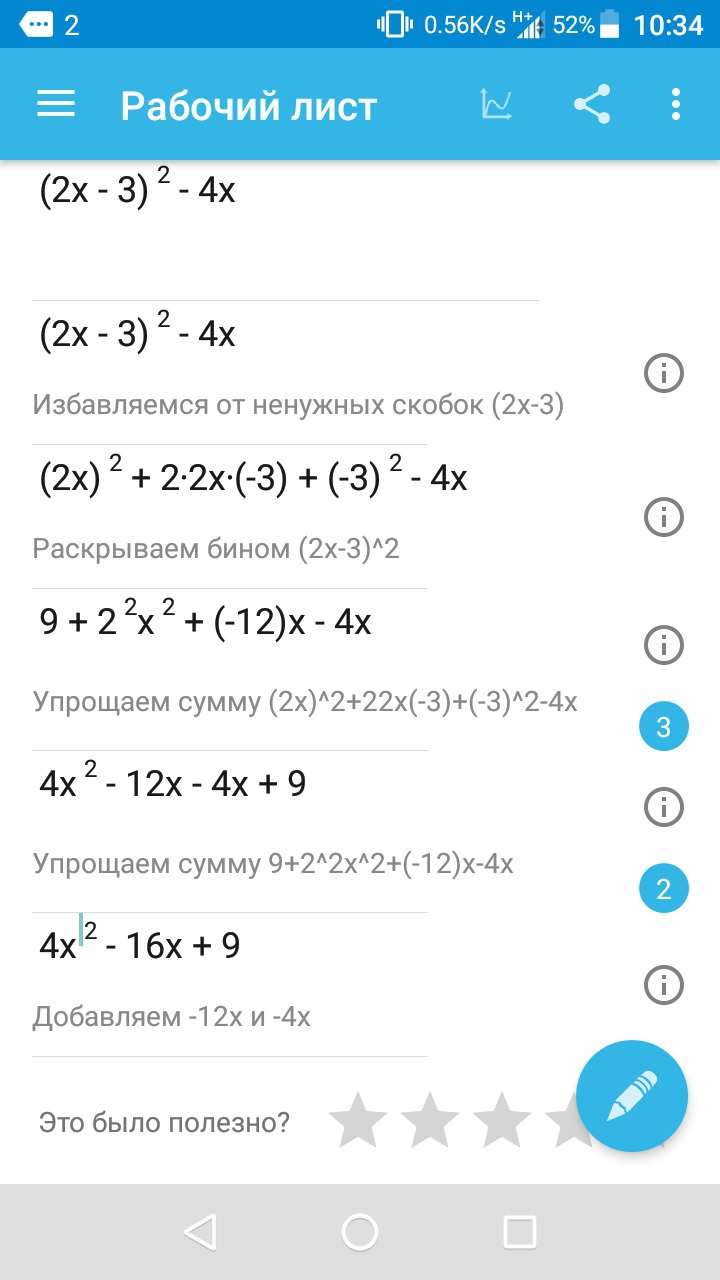This screenshot has height=1280, width=720.
Task: Expand the 3 hidden substeps badge
Action: click(663, 727)
